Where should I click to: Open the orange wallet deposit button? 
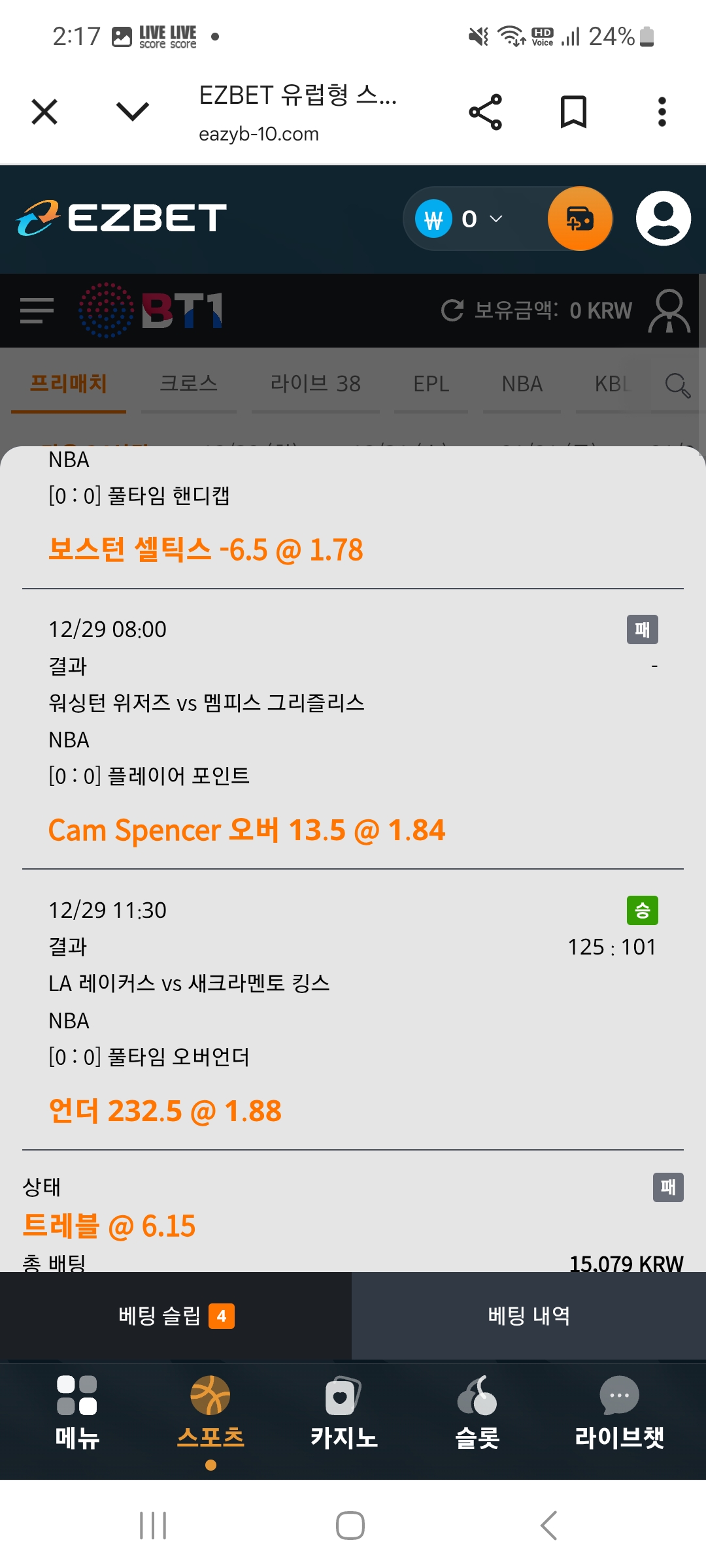pos(580,219)
